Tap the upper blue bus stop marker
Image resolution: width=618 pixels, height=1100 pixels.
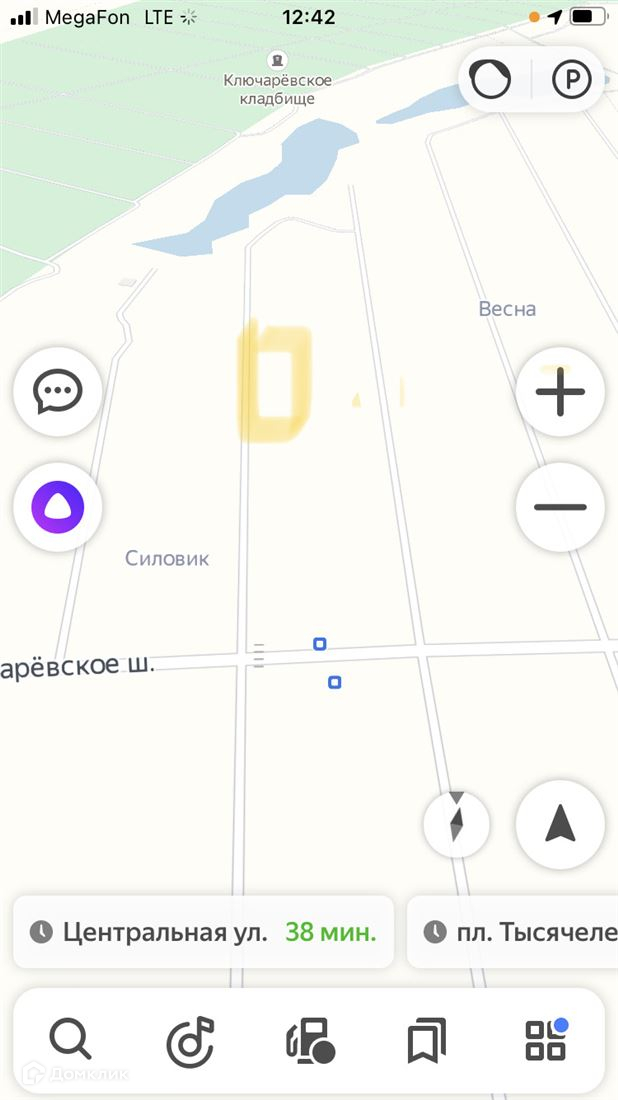point(320,644)
